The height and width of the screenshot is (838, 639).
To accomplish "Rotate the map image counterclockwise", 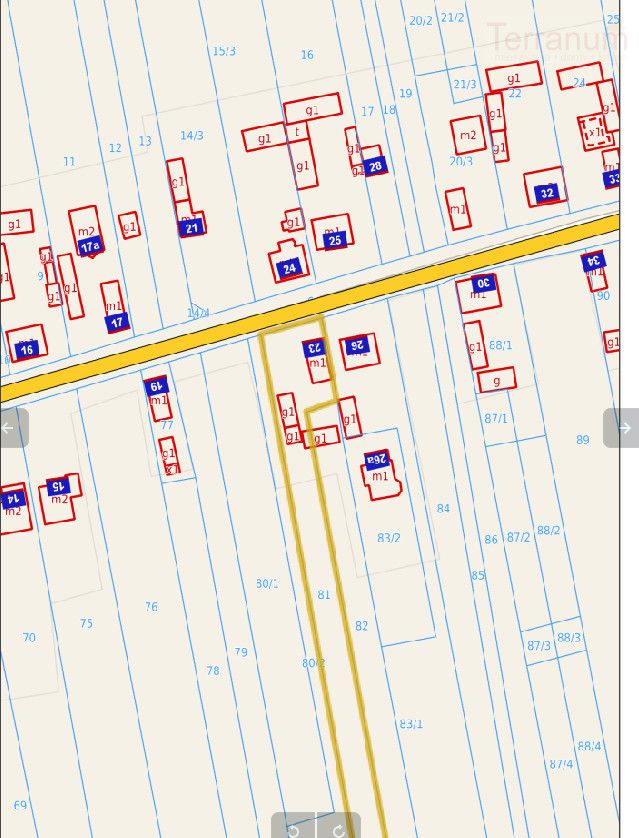I will [x=293, y=827].
